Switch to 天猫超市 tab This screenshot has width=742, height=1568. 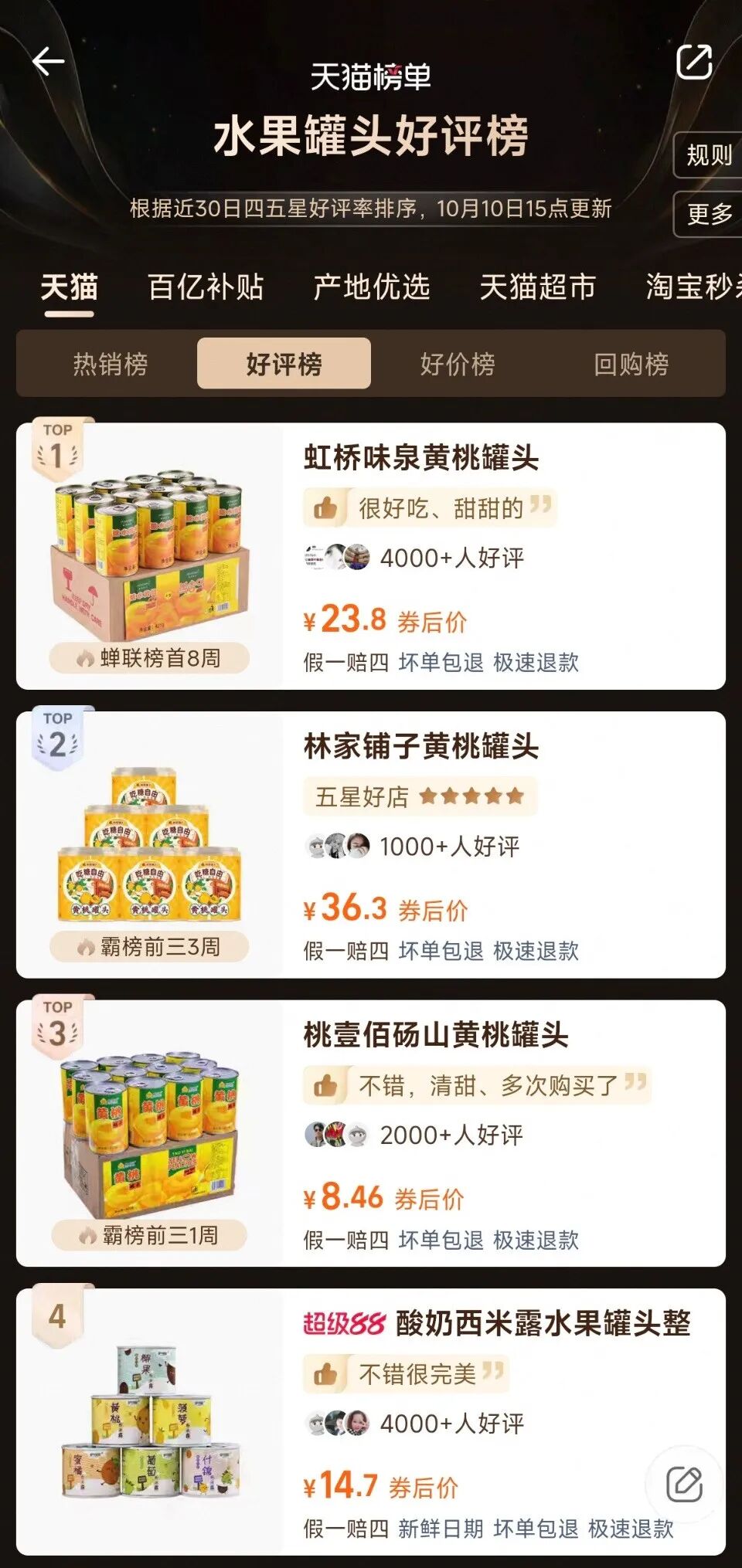[x=537, y=287]
